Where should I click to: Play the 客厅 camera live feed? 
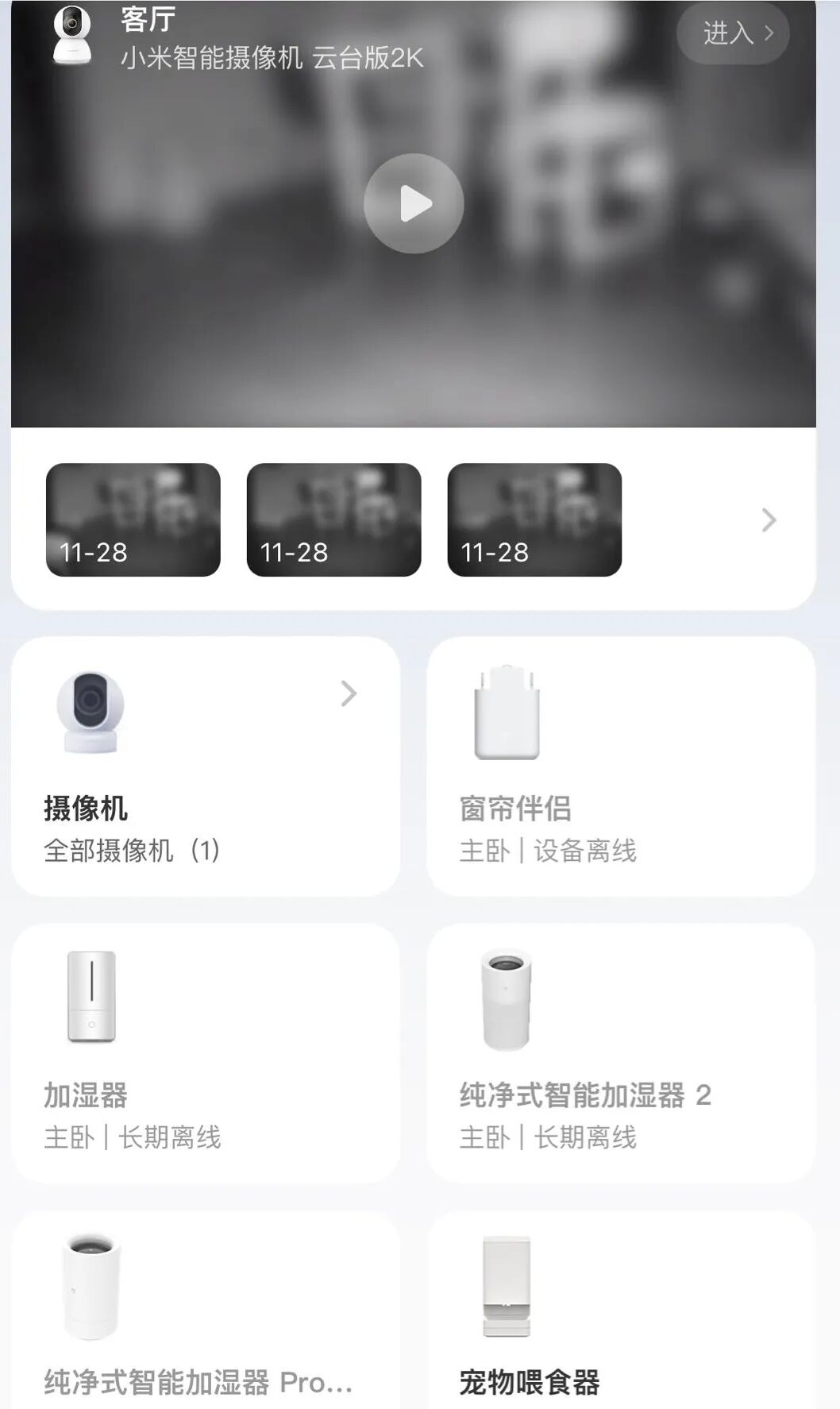pos(413,204)
